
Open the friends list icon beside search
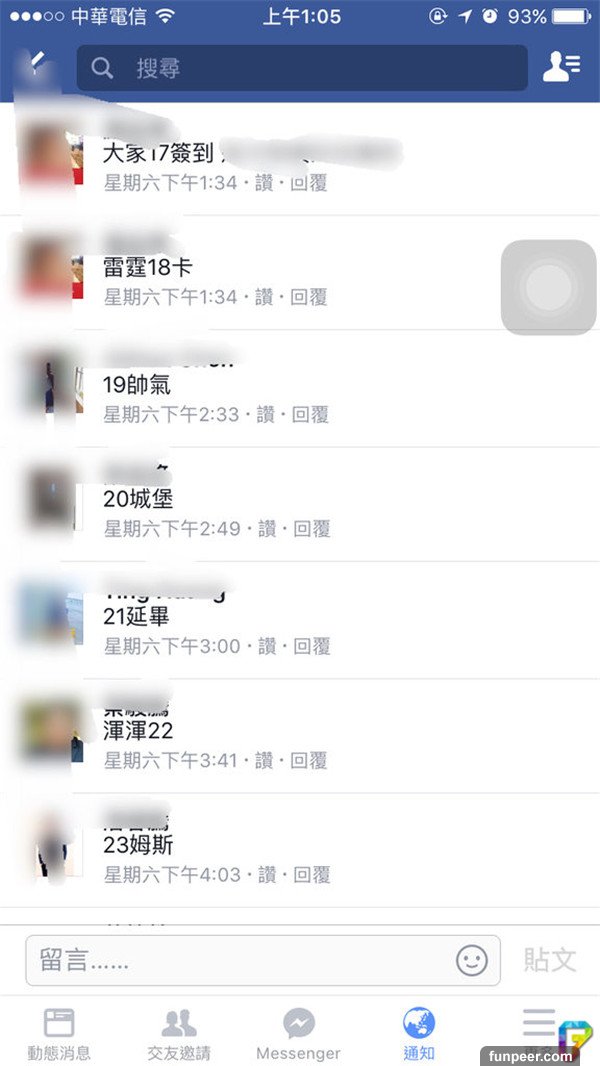[560, 67]
